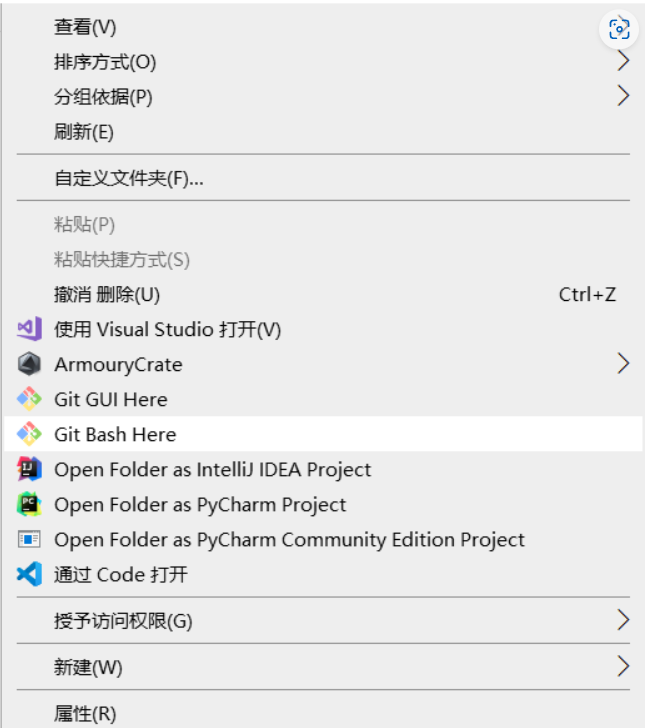Open the 查看(V) view submenu

click(85, 27)
